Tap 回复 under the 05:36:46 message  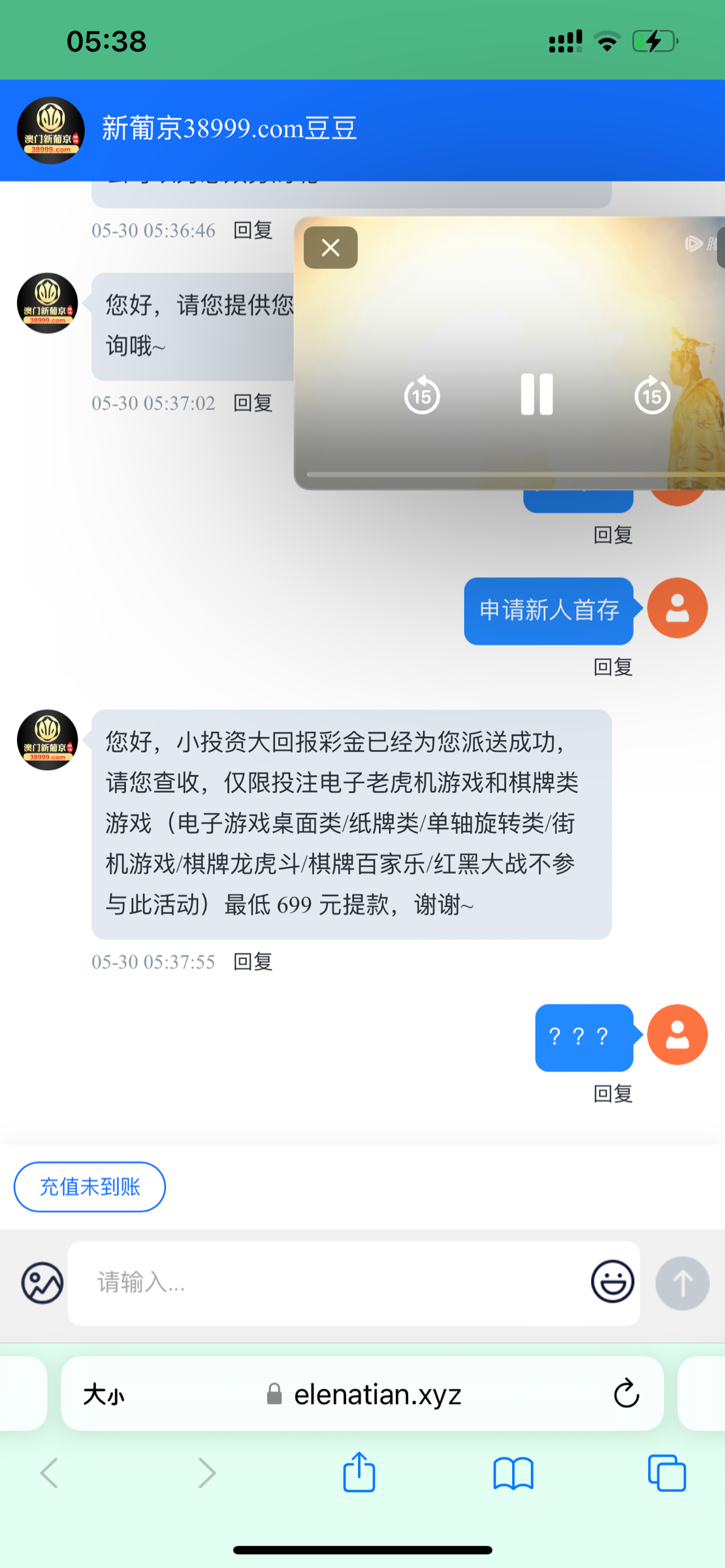coord(253,231)
